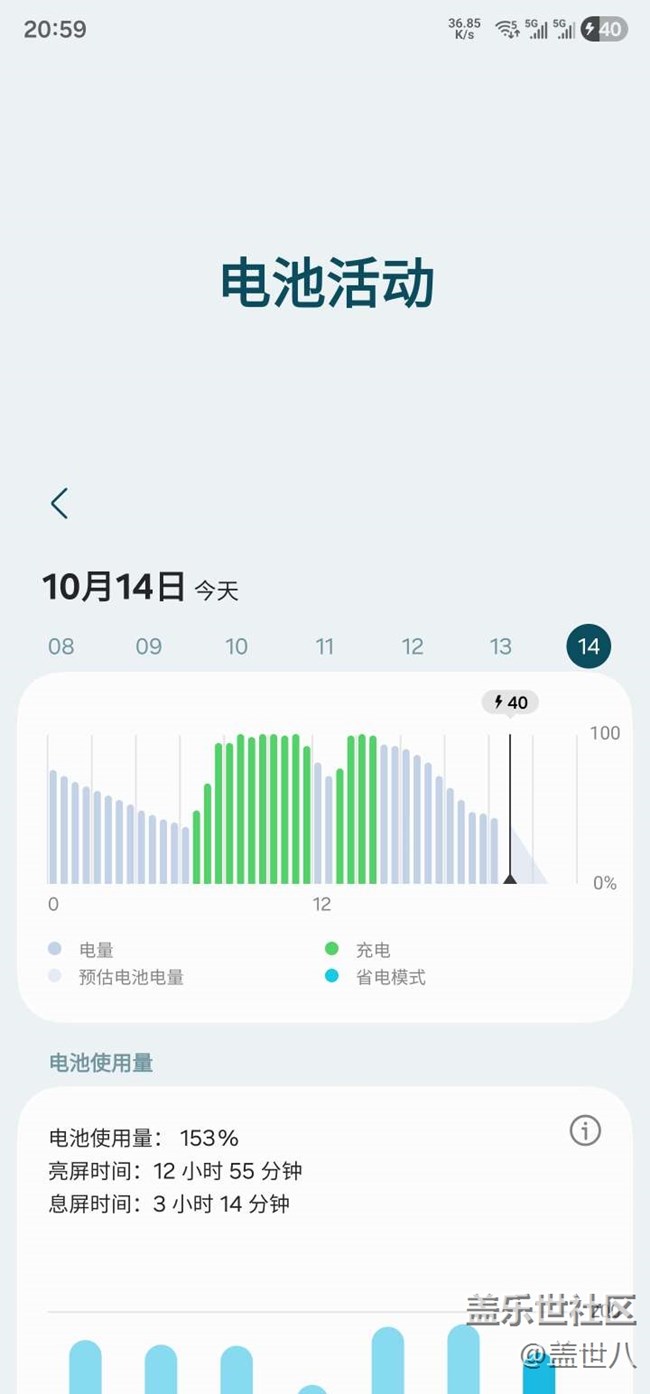The width and height of the screenshot is (650, 1394).
Task: View battery activity for date 13
Action: 500,646
